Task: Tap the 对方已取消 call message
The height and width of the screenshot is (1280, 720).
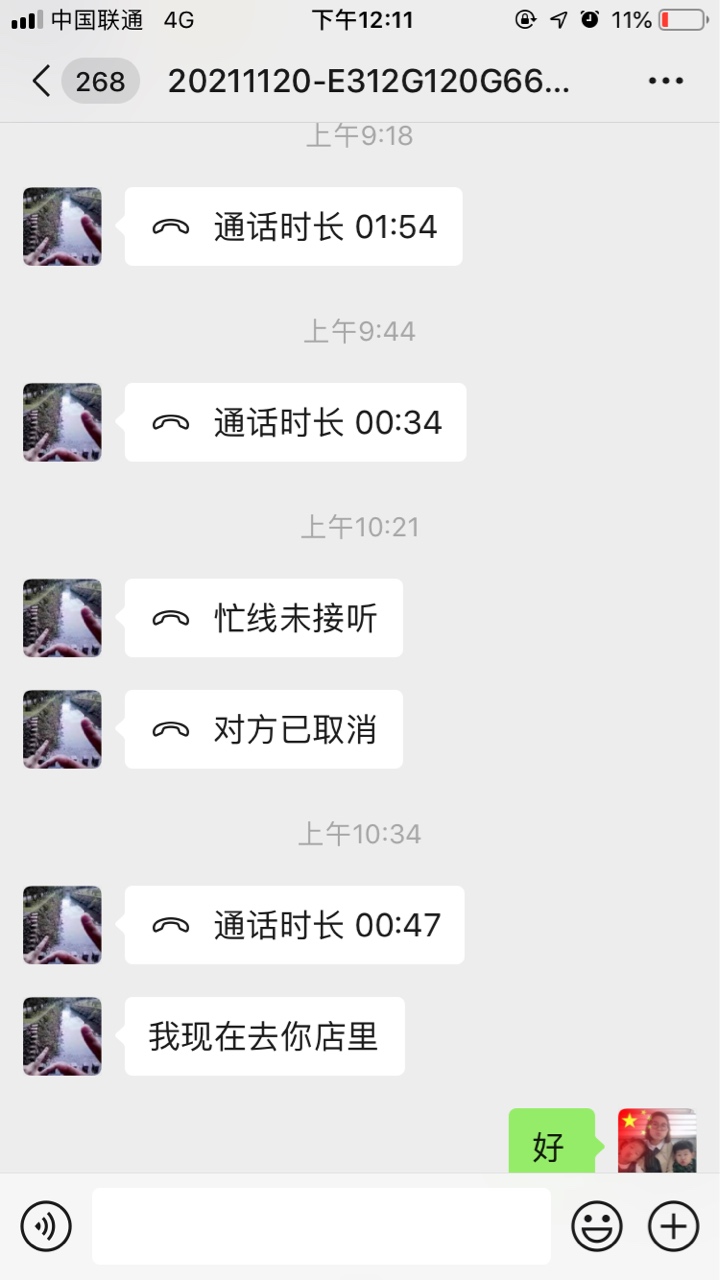Action: tap(263, 730)
